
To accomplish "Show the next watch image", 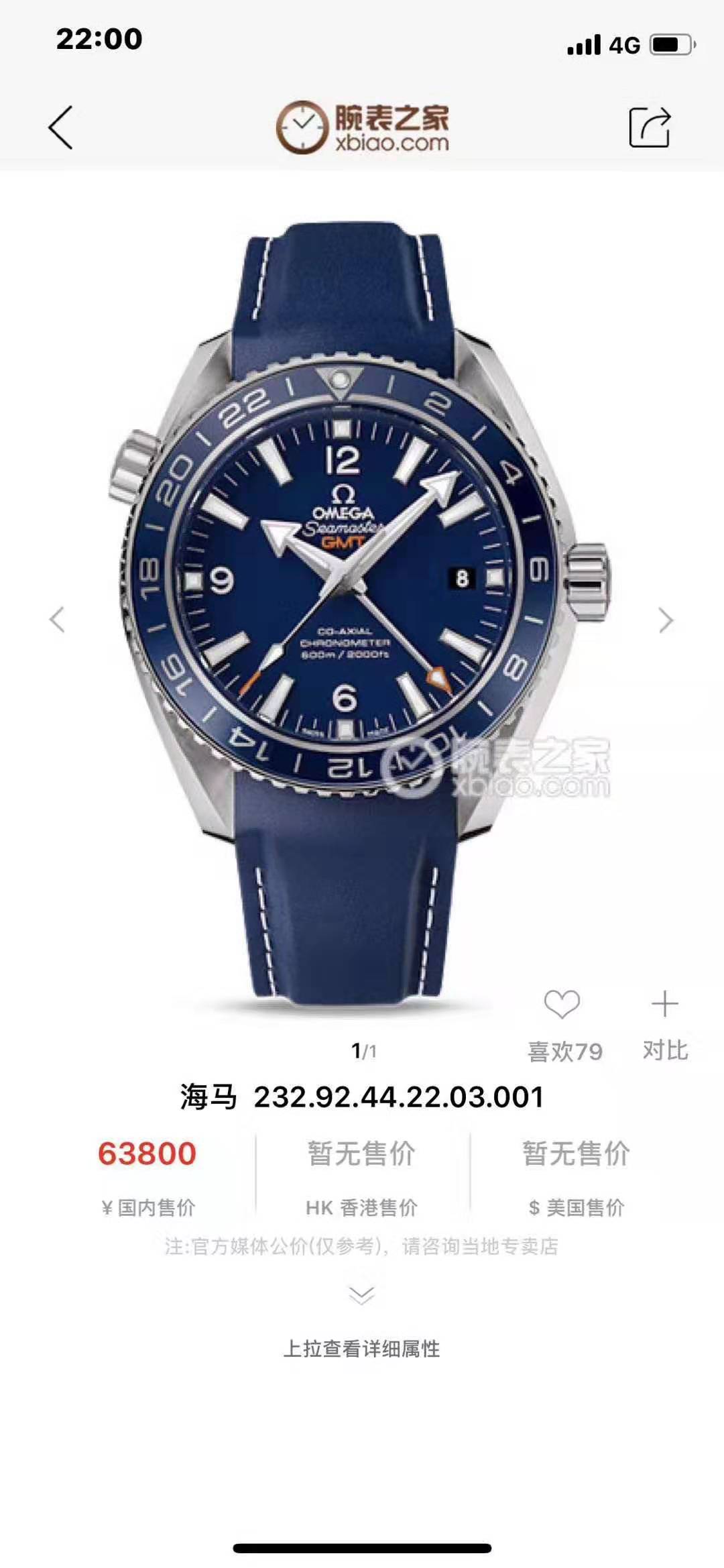I will click(x=665, y=620).
